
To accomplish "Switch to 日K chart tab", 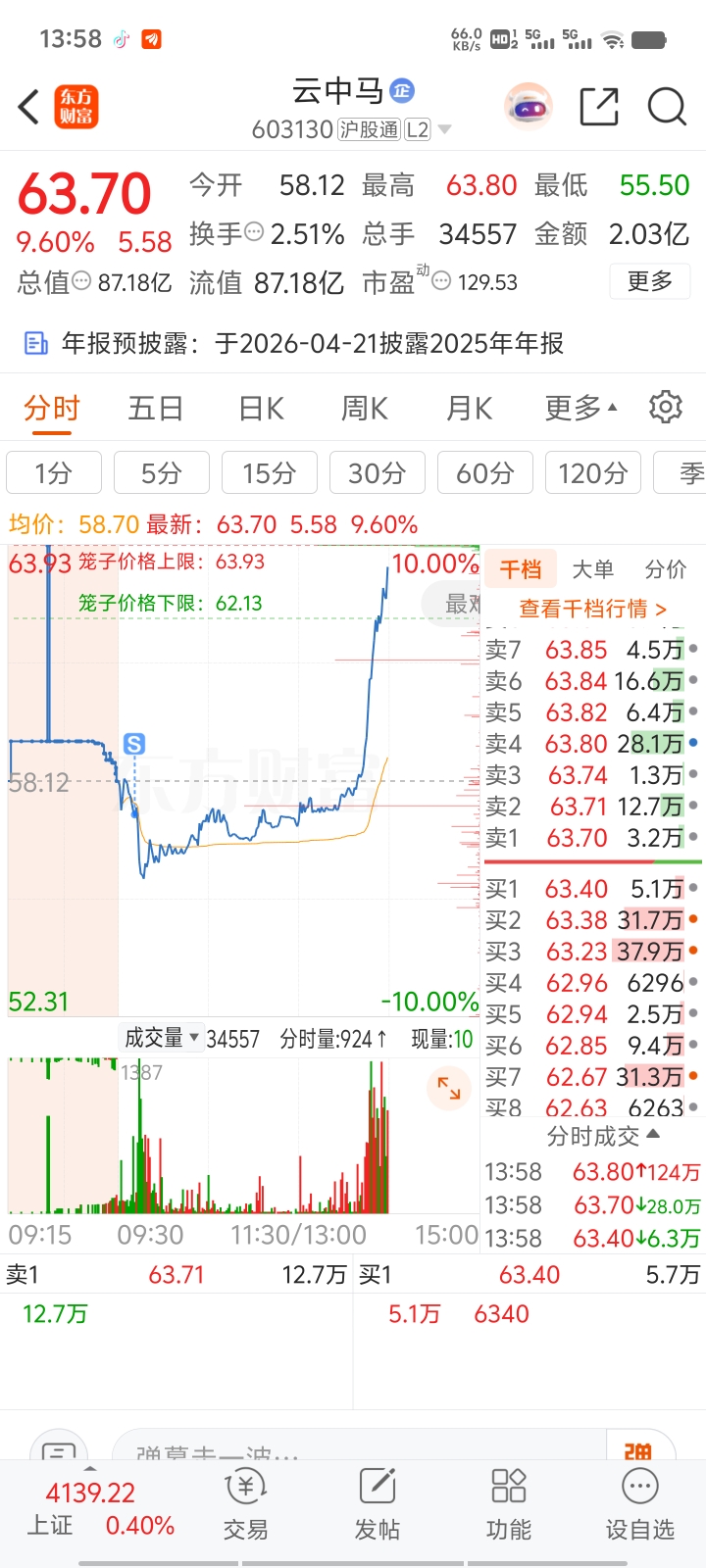I will pyautogui.click(x=262, y=408).
